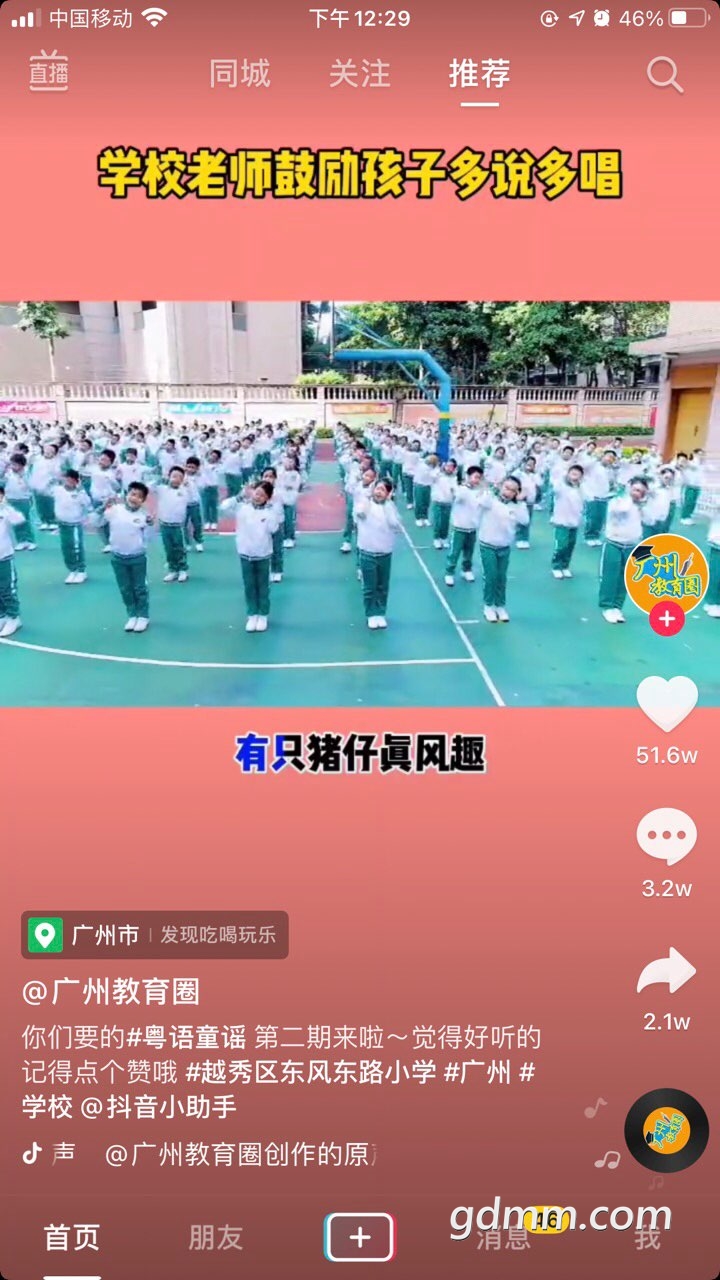The width and height of the screenshot is (720, 1280).
Task: Follow the creator with red plus
Action: pyautogui.click(x=666, y=619)
